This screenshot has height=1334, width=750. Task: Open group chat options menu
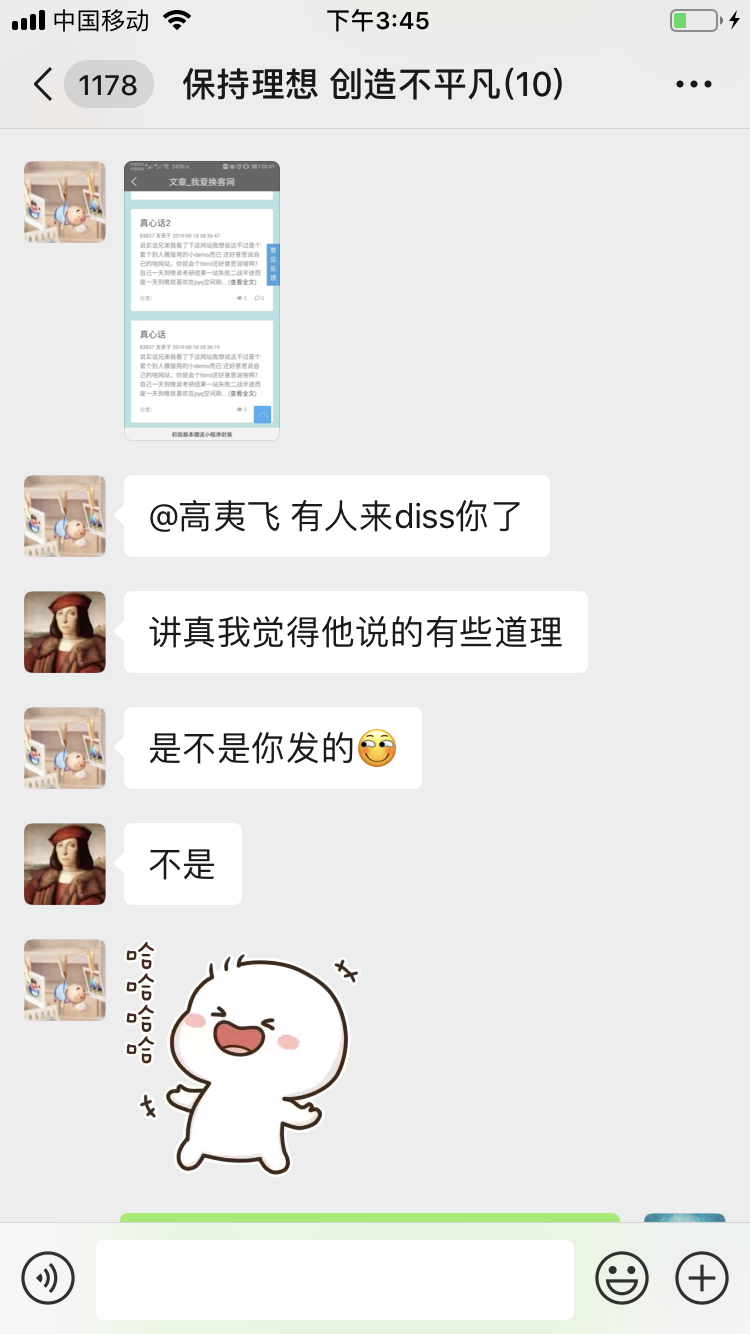(x=693, y=85)
